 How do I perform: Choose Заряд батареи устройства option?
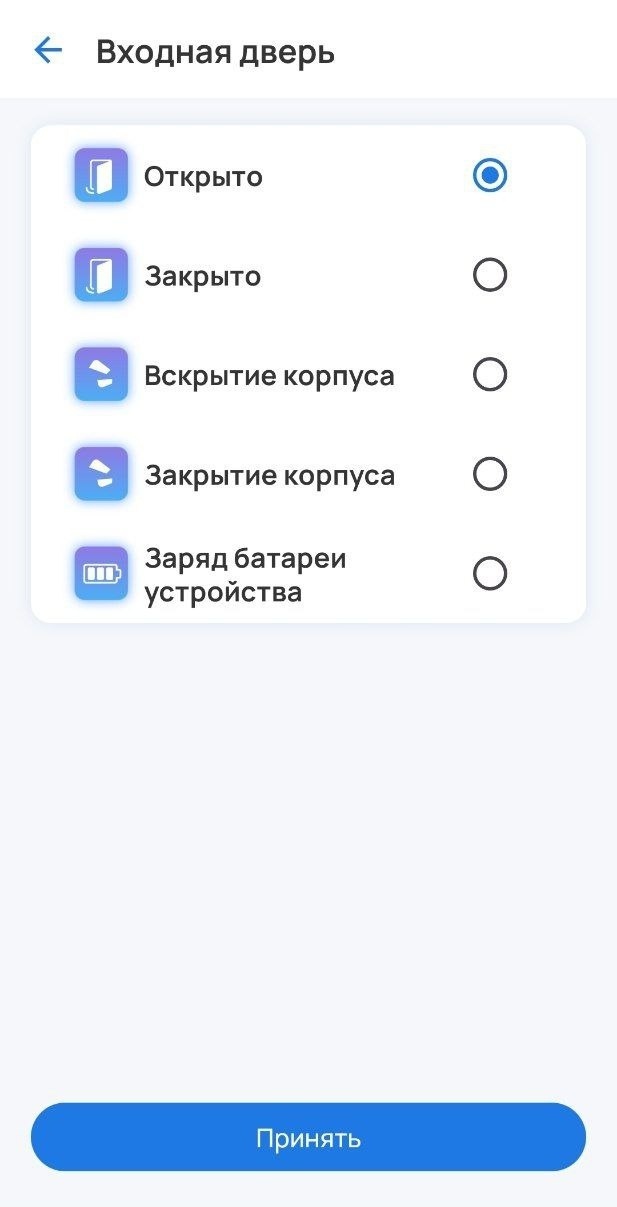[x=489, y=574]
